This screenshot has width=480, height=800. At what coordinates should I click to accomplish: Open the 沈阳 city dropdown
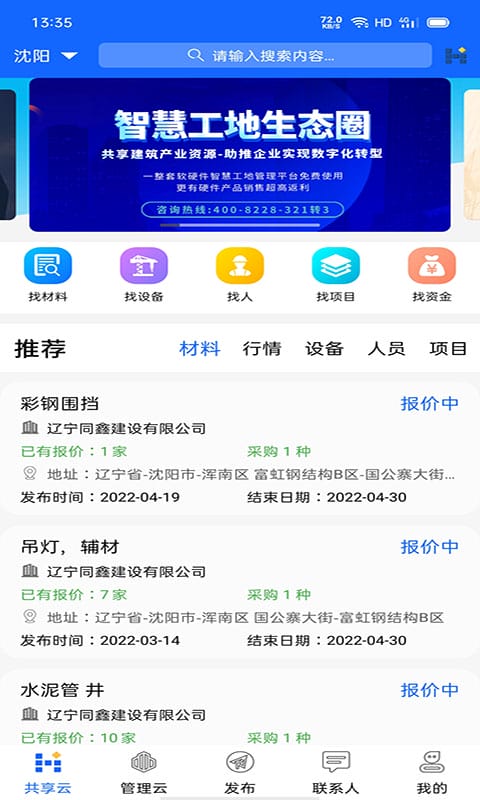(x=45, y=56)
